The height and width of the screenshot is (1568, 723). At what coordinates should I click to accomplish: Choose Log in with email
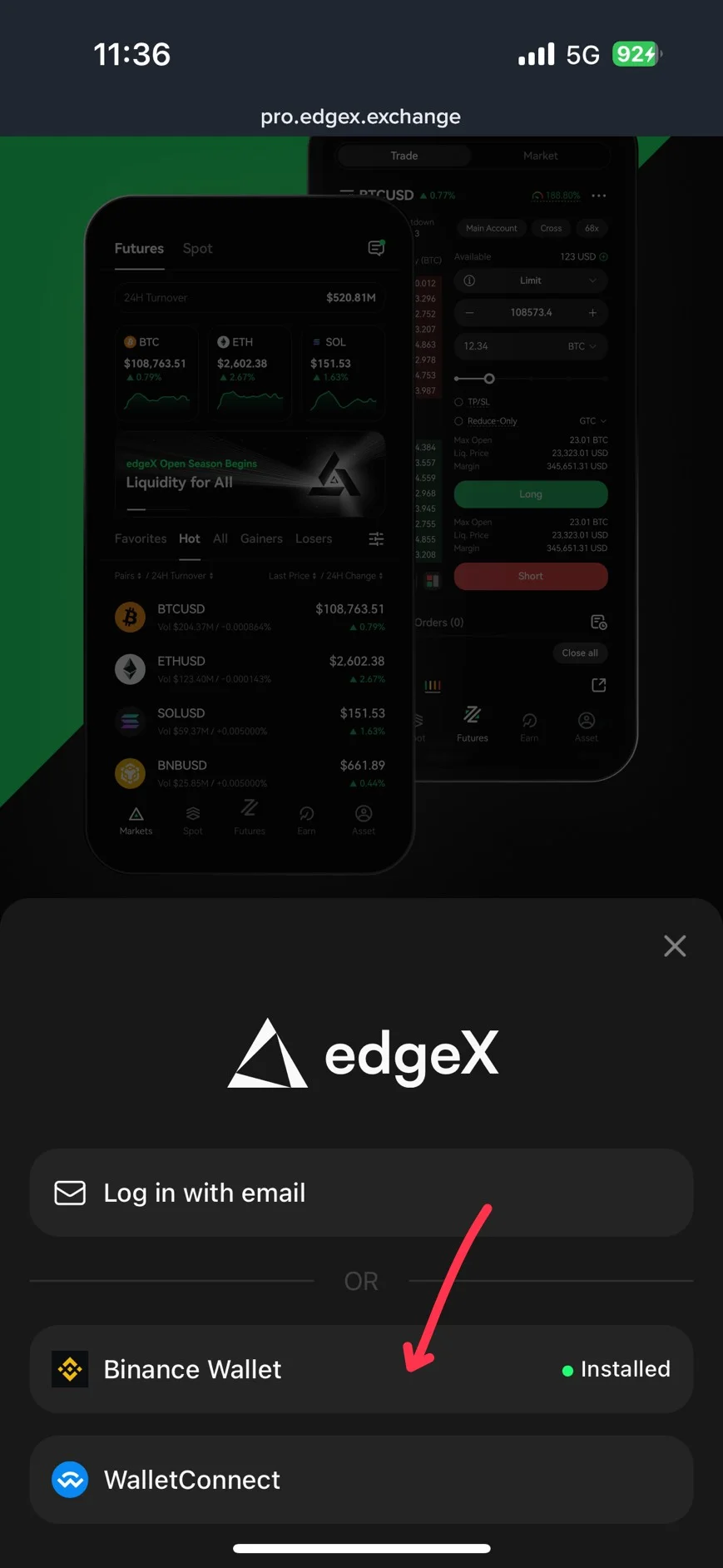(361, 1193)
